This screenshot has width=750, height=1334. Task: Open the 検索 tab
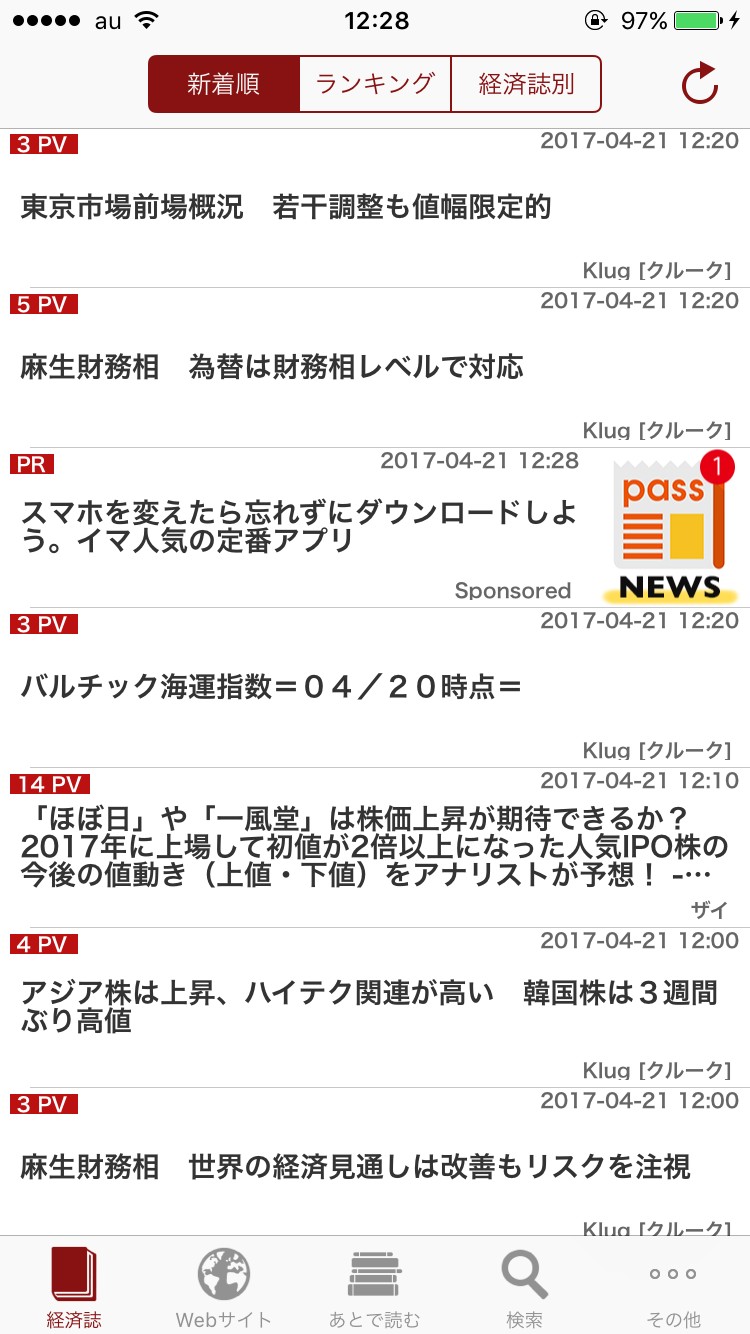tap(525, 1287)
